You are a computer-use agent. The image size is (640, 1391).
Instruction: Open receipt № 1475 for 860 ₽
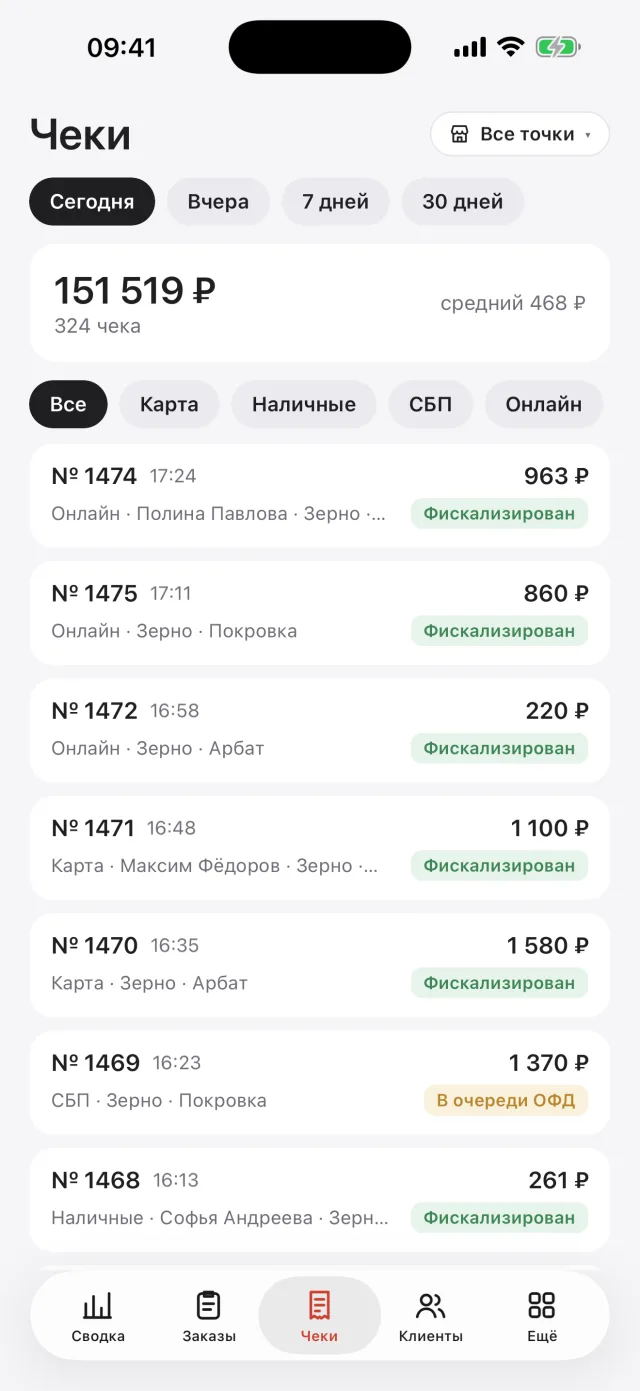[320, 612]
